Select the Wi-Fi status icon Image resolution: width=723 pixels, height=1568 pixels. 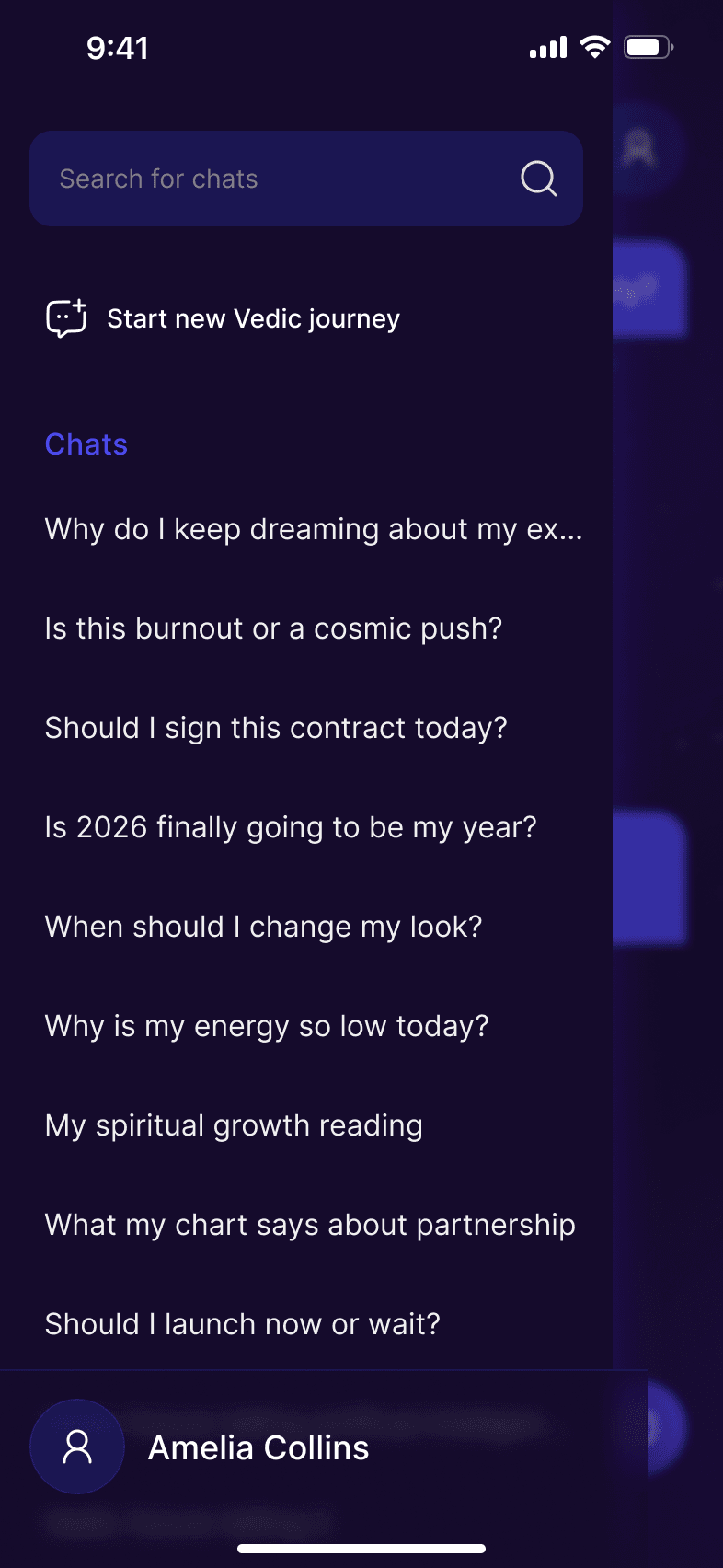pyautogui.click(x=593, y=46)
